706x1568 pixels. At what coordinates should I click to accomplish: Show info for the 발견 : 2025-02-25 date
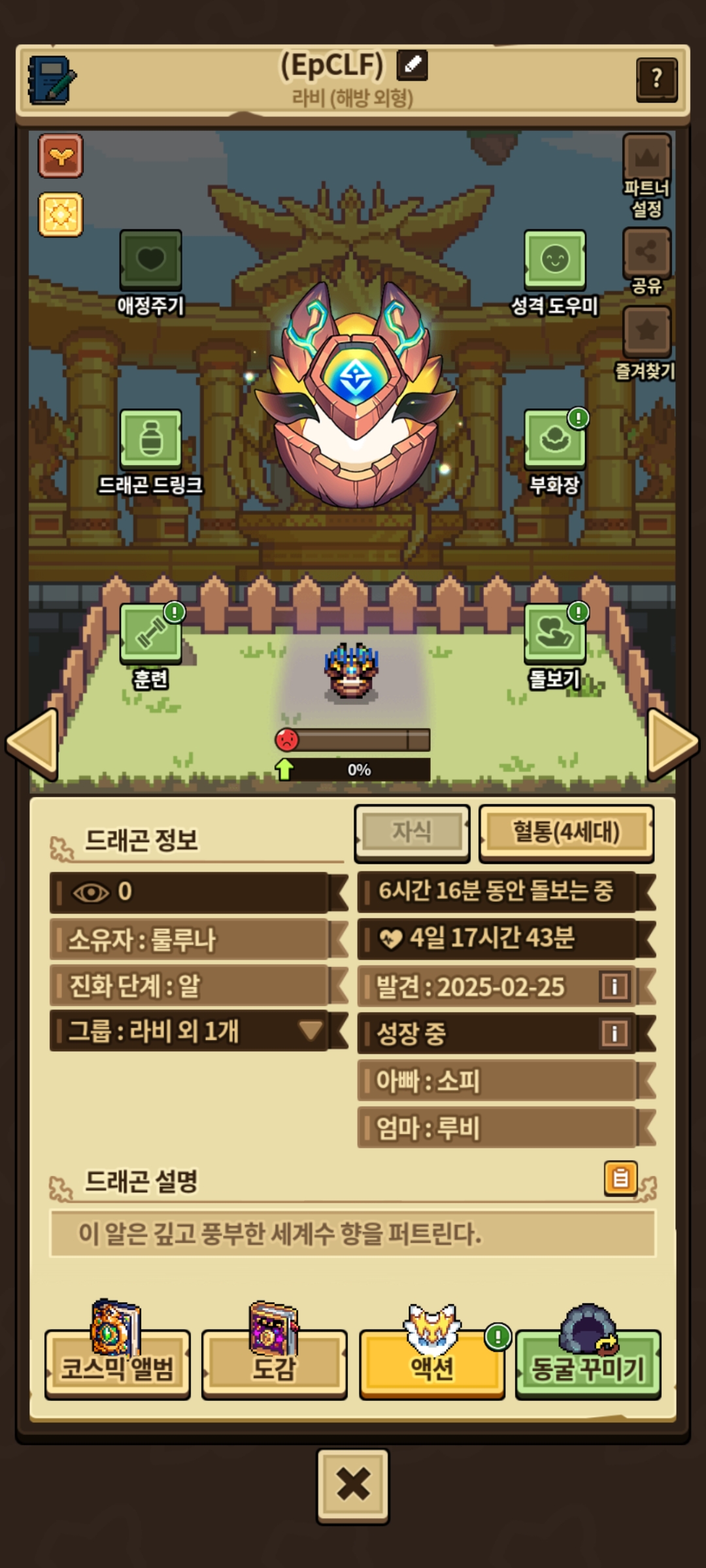[614, 986]
